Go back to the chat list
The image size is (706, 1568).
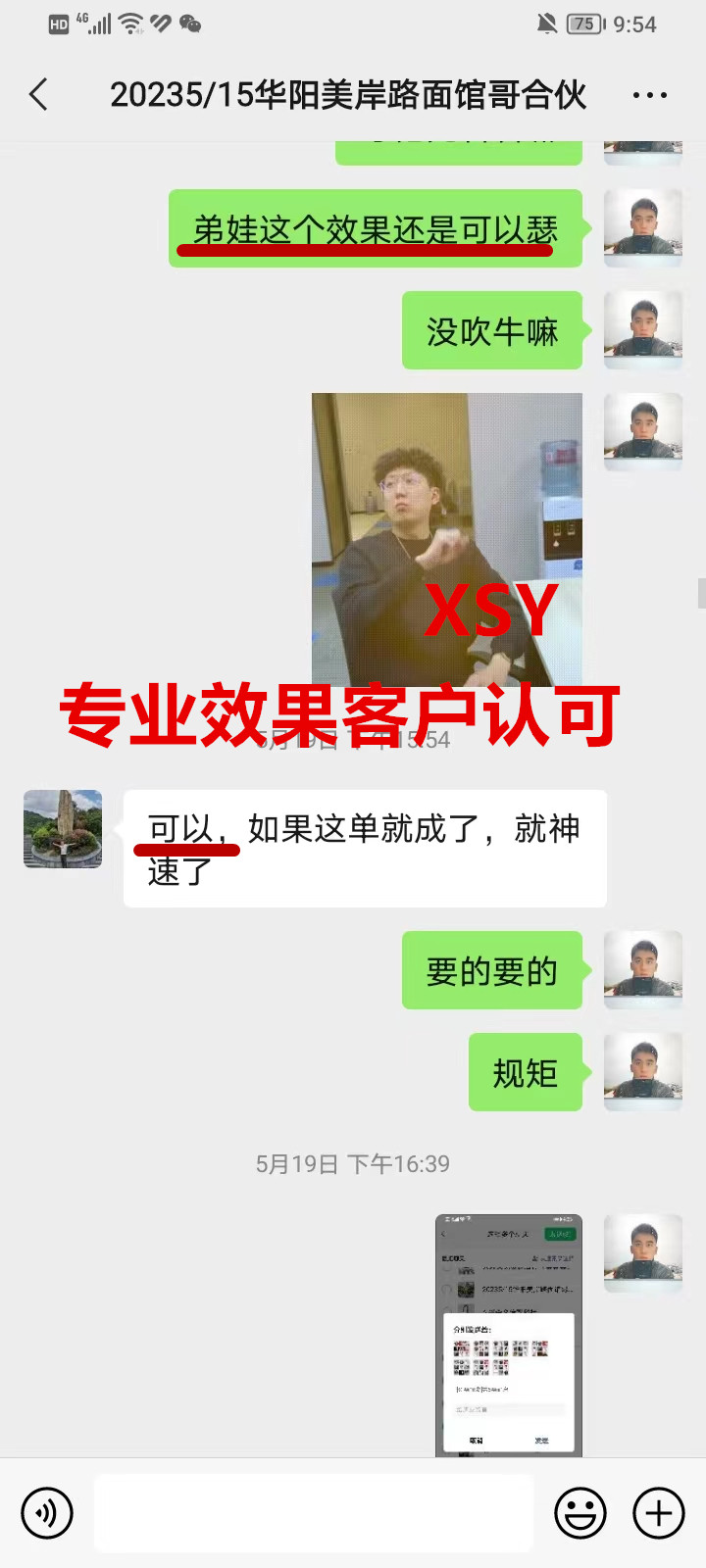coord(39,95)
